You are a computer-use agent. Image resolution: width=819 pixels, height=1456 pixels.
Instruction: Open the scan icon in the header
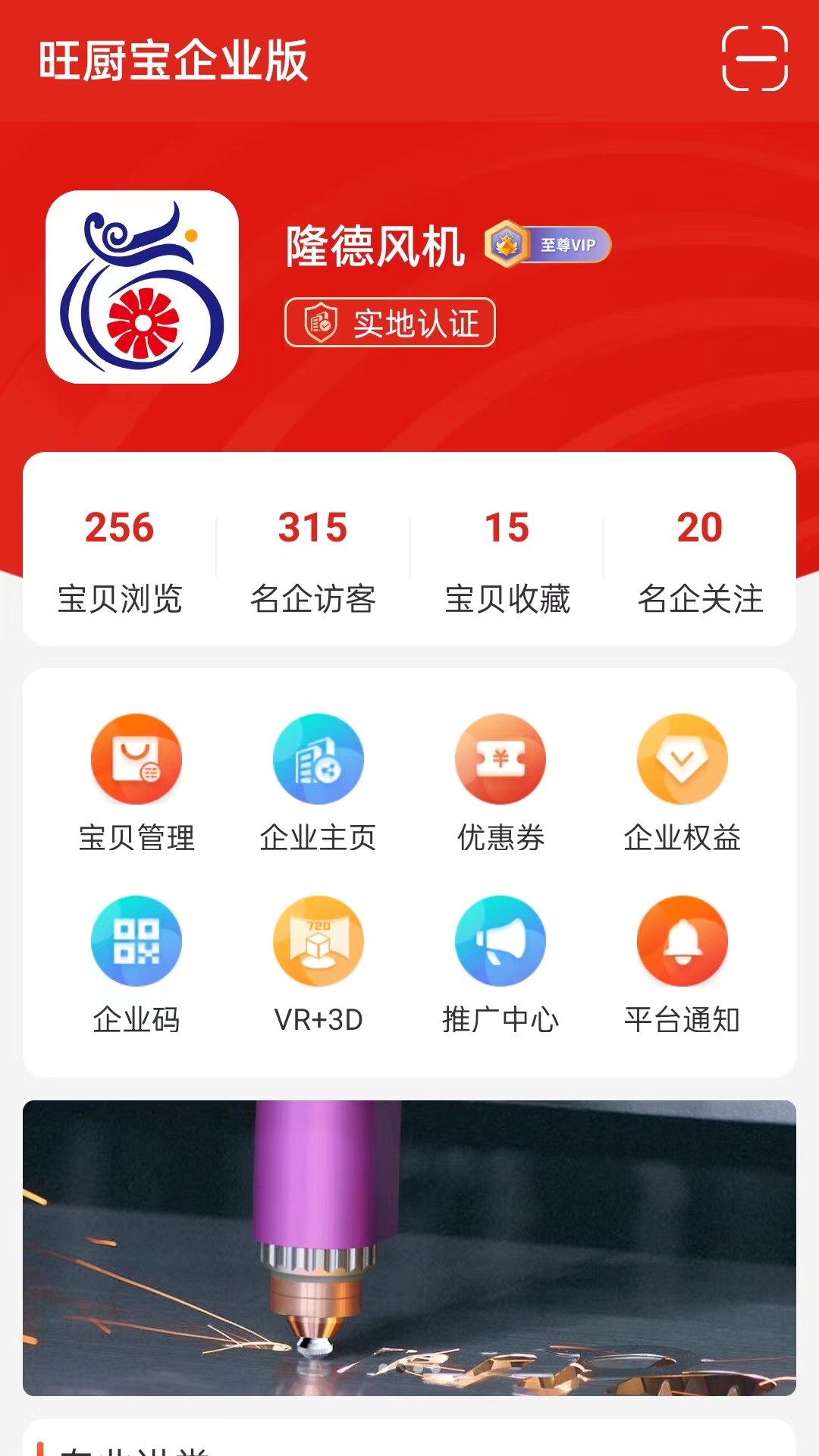[x=755, y=58]
